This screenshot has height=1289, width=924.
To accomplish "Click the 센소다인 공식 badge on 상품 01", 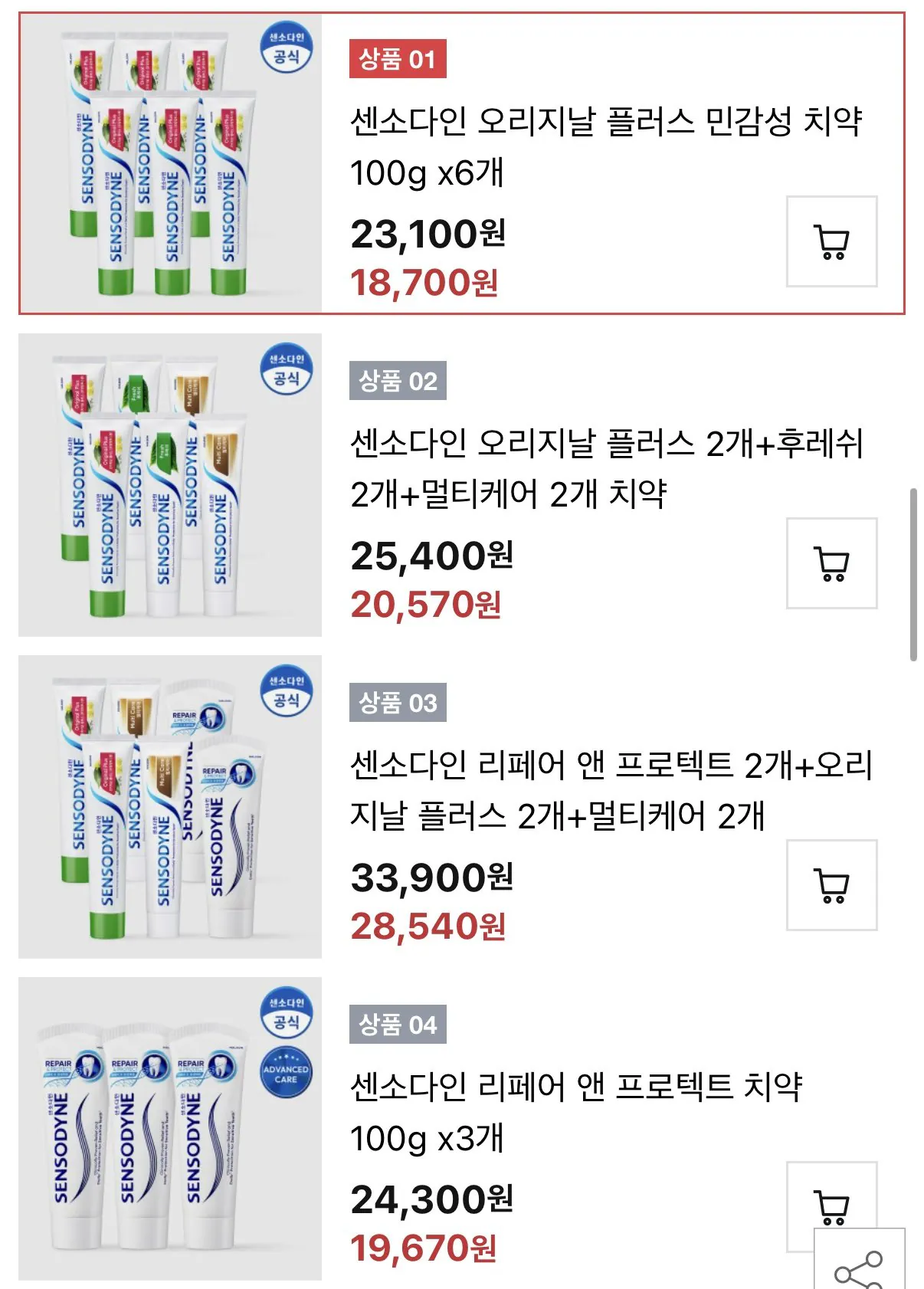I will click(x=287, y=48).
